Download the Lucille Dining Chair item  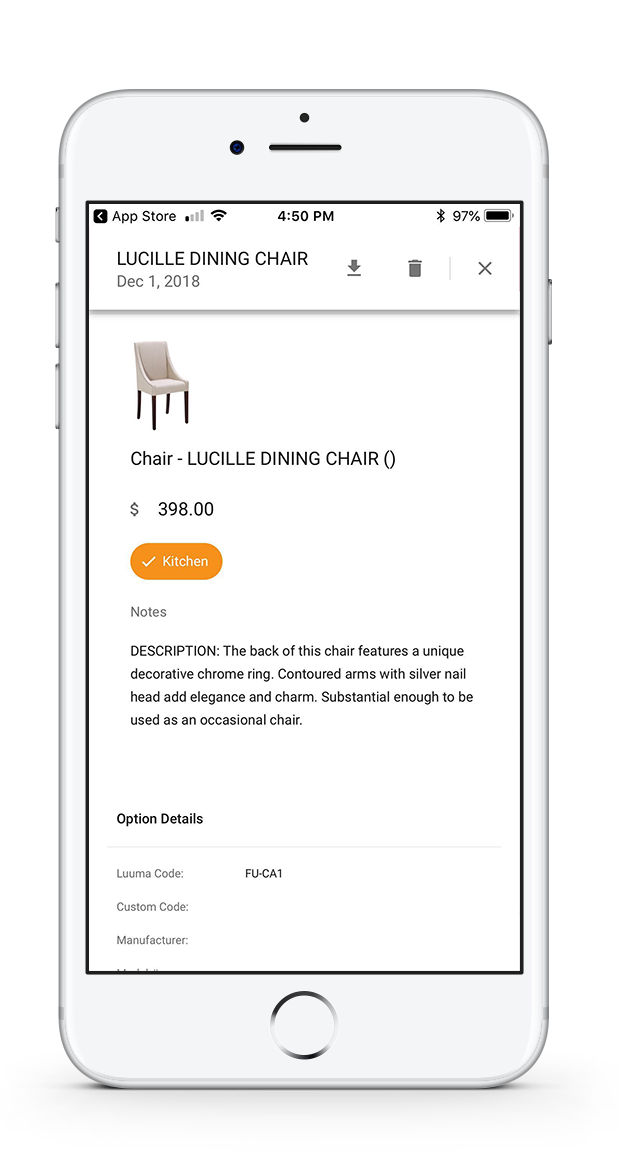click(x=354, y=268)
